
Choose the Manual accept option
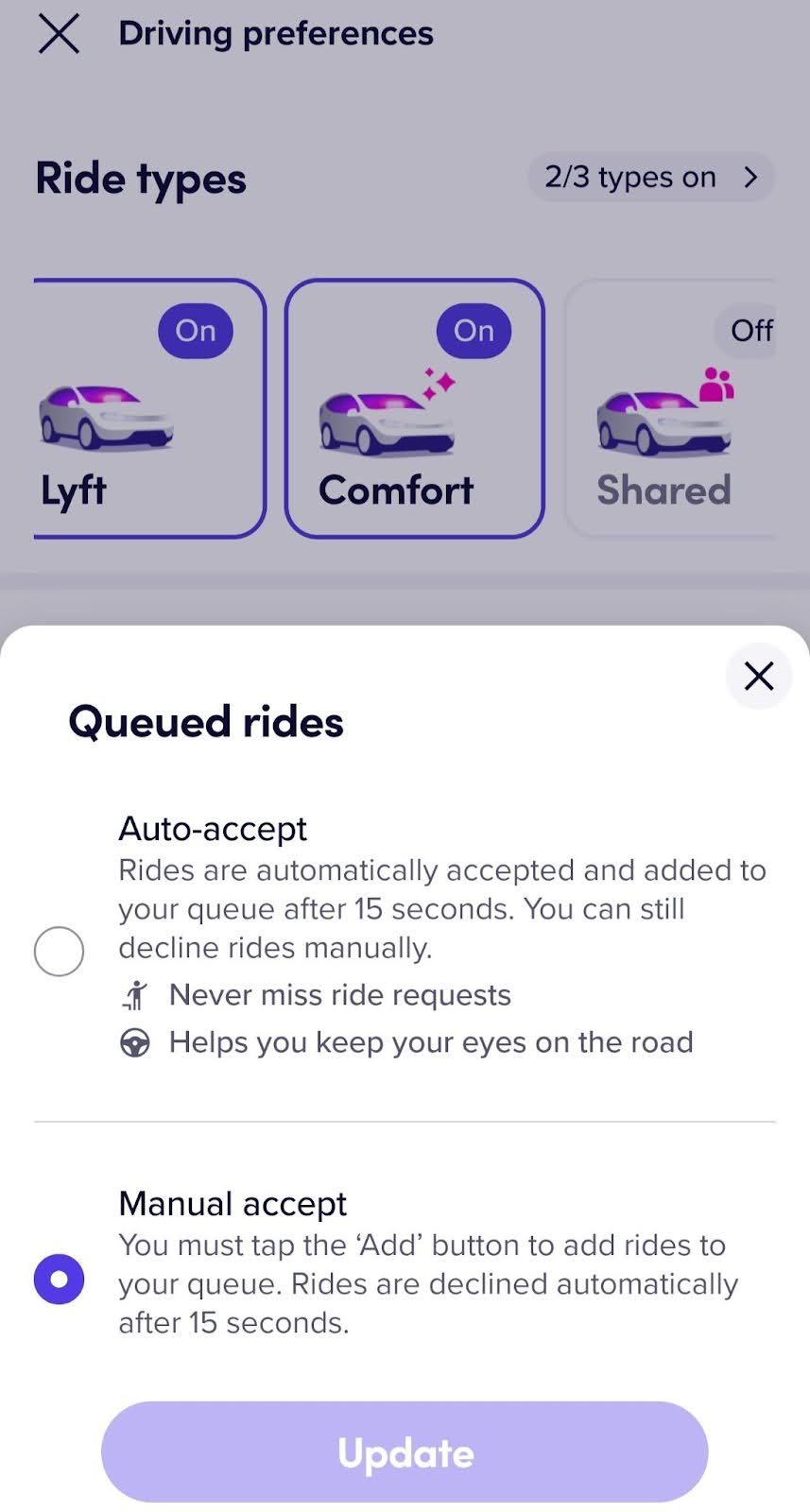pos(59,1280)
